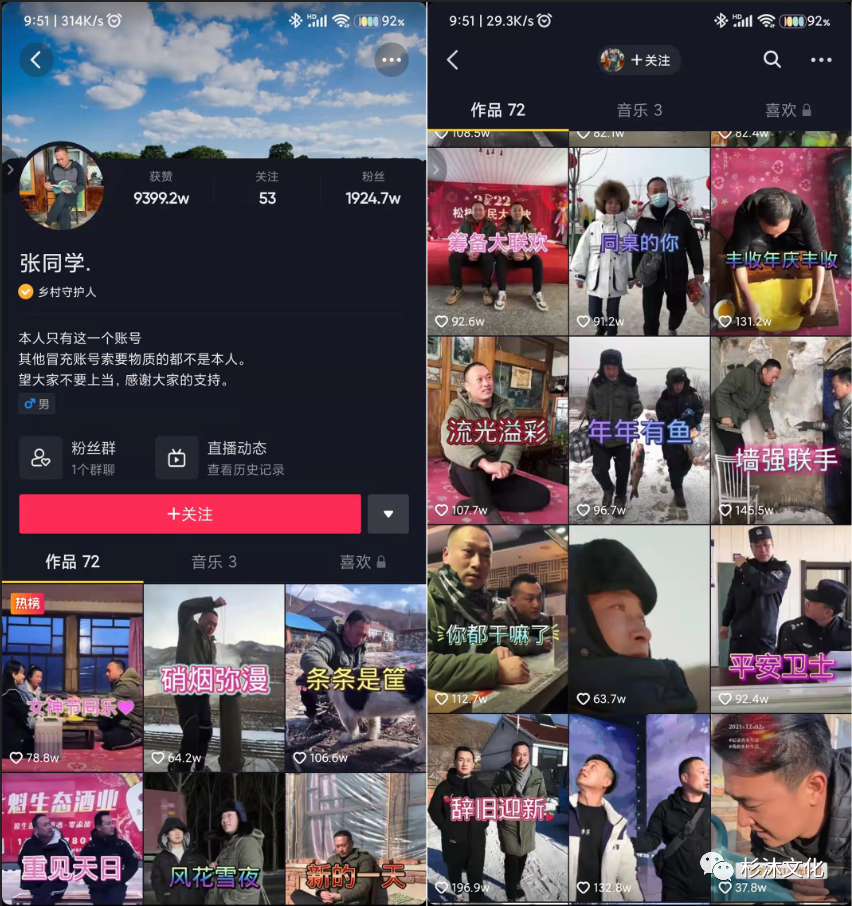Follow 张同学 with the red 关注 button
This screenshot has height=906, width=852.
pos(190,514)
